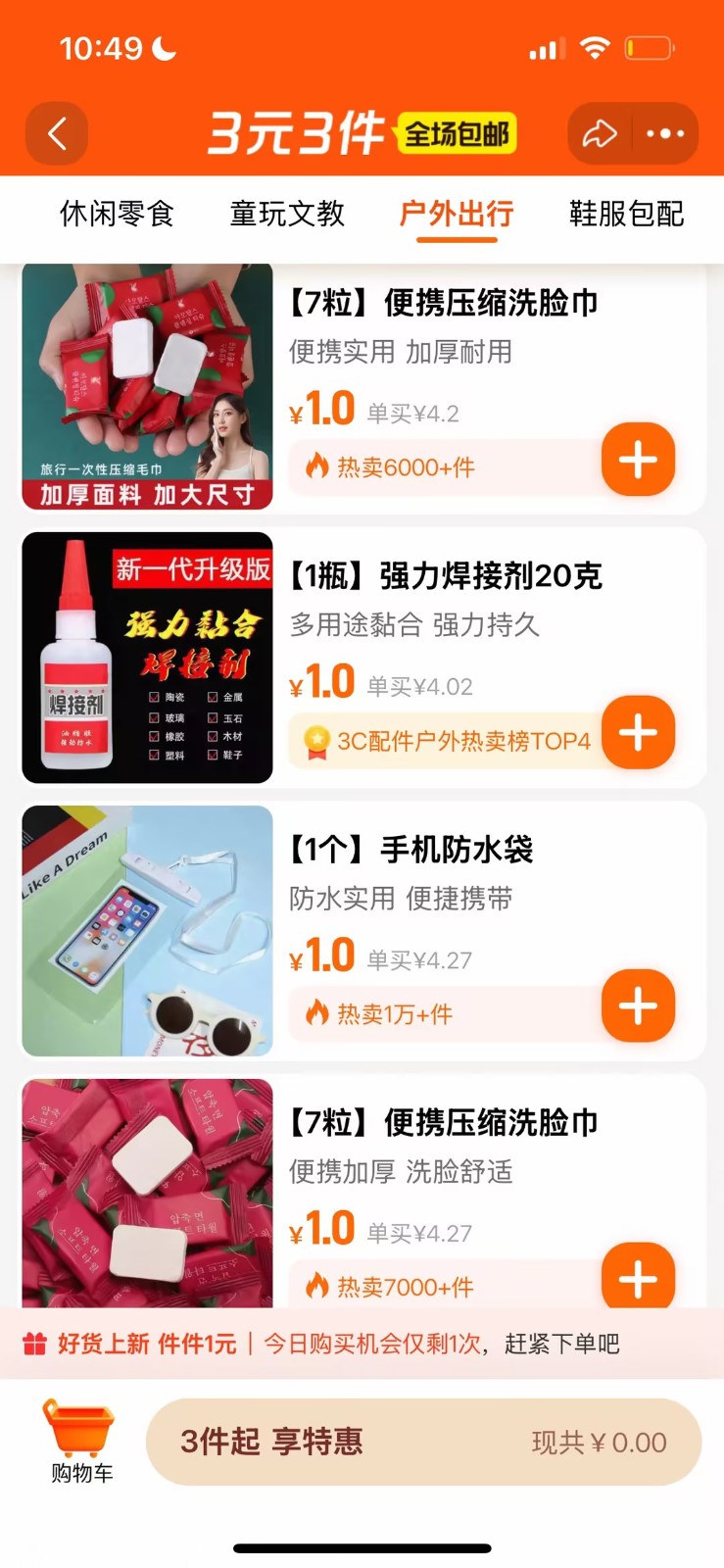This screenshot has width=724, height=1568.
Task: Open the three-dot more options menu
Action: coord(666,133)
